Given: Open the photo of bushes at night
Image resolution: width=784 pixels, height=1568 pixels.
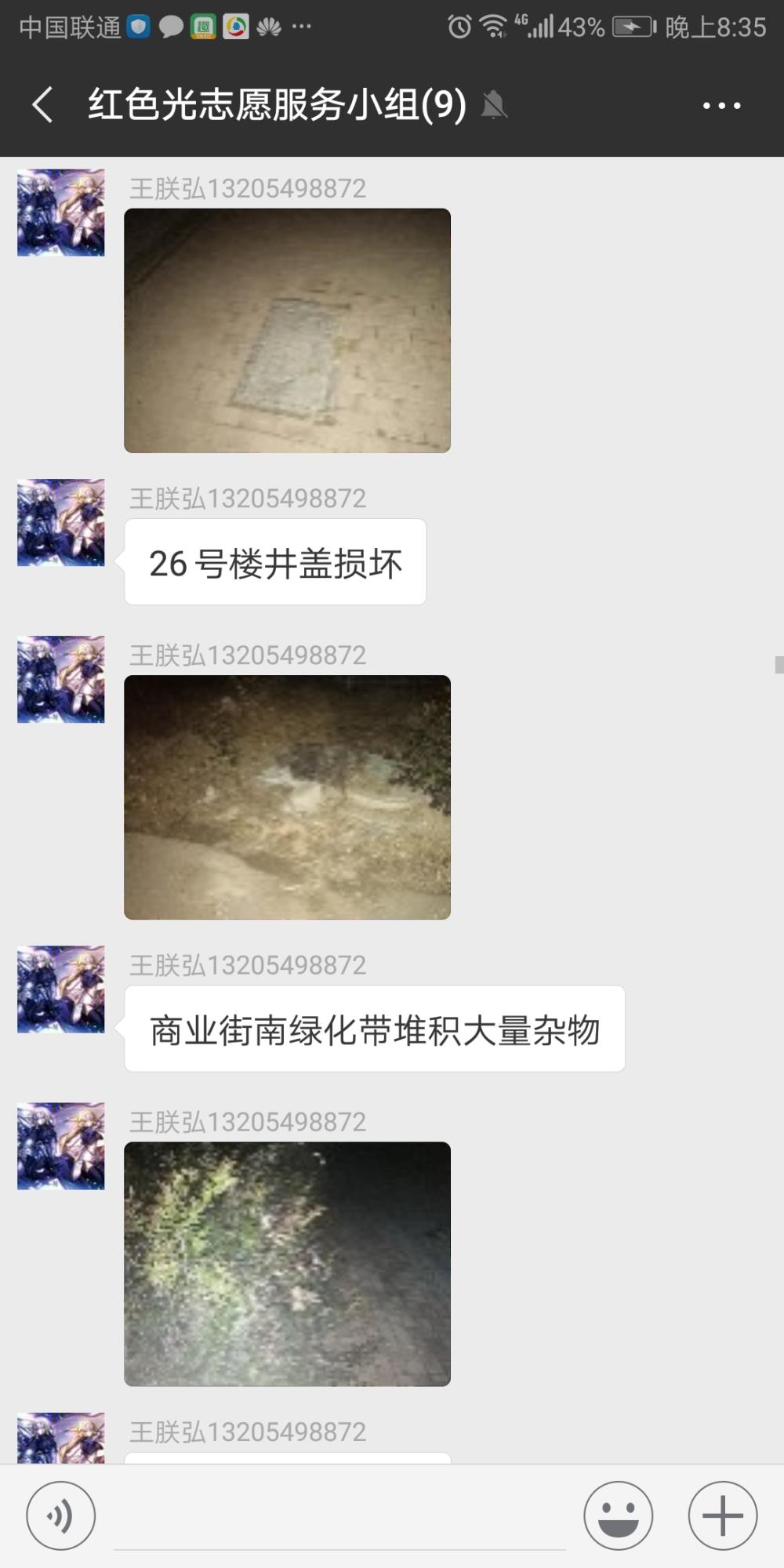Looking at the screenshot, I should click(287, 1264).
